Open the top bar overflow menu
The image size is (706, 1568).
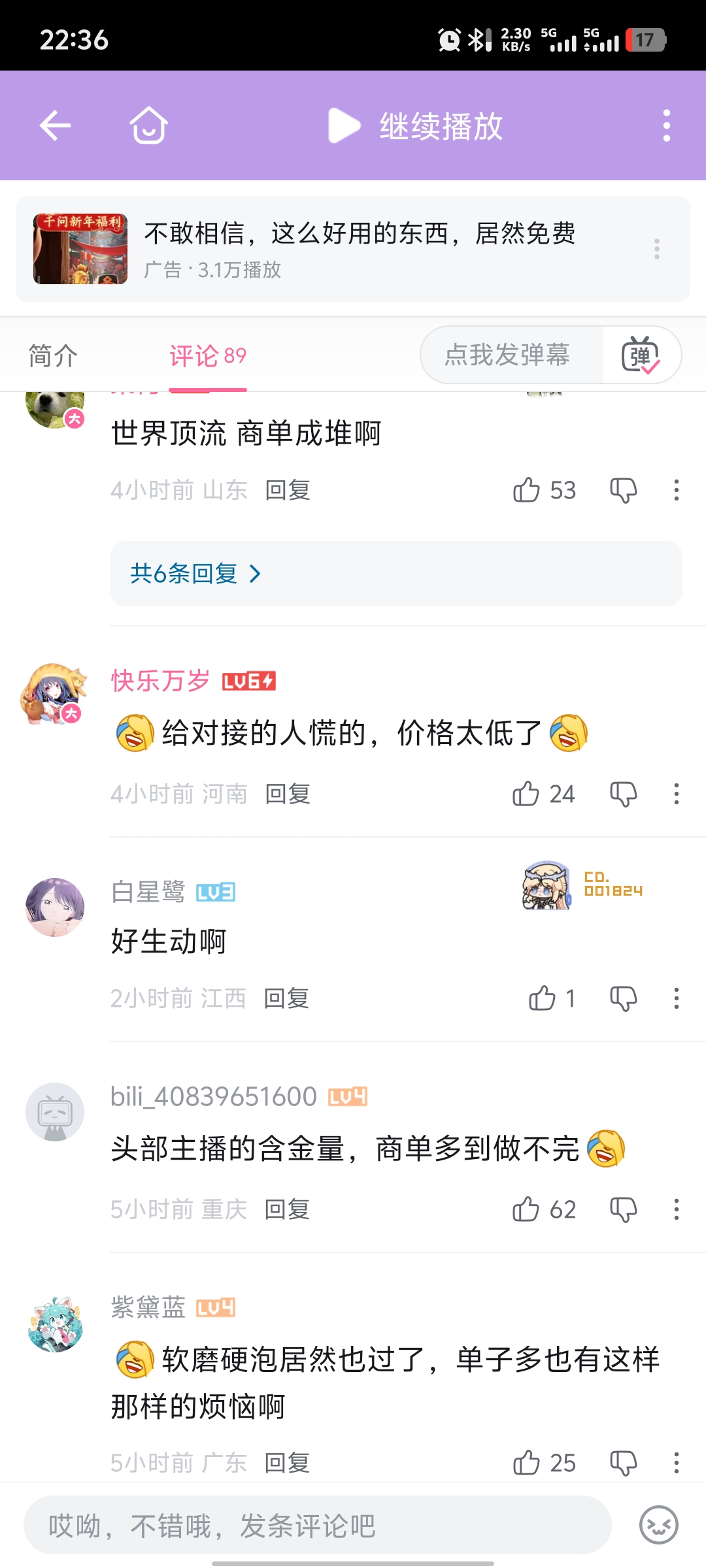click(x=666, y=125)
